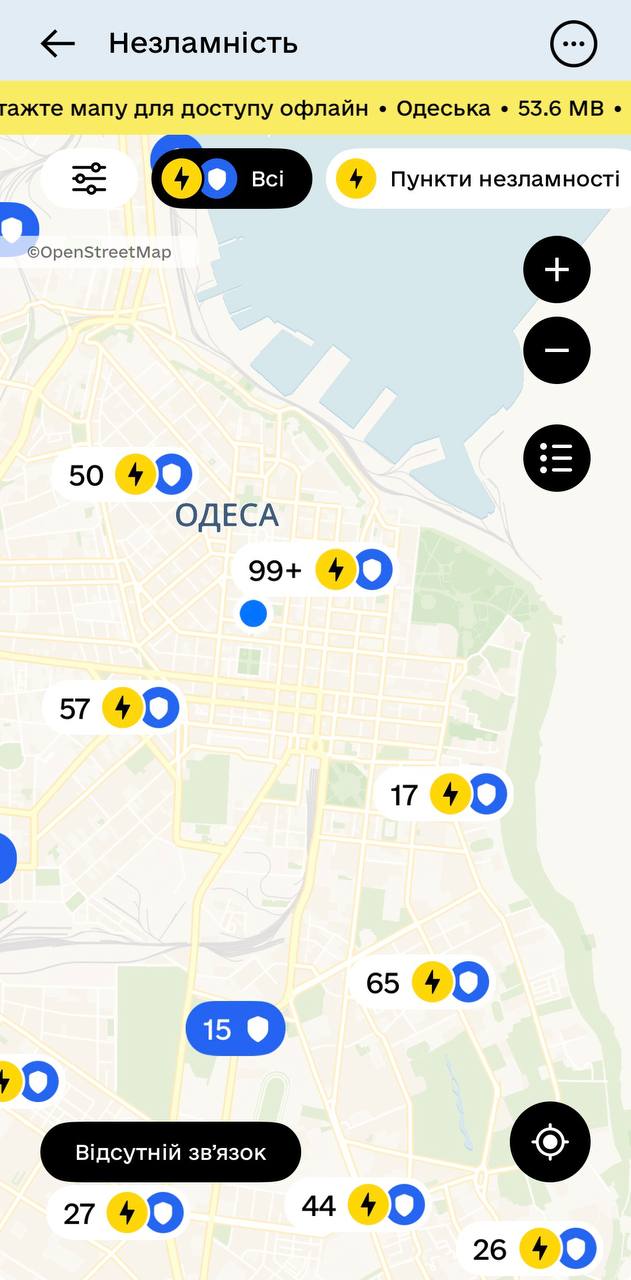Viewport: 631px width, 1280px height.
Task: Open the cluster marker showing 50
Action: 122,475
